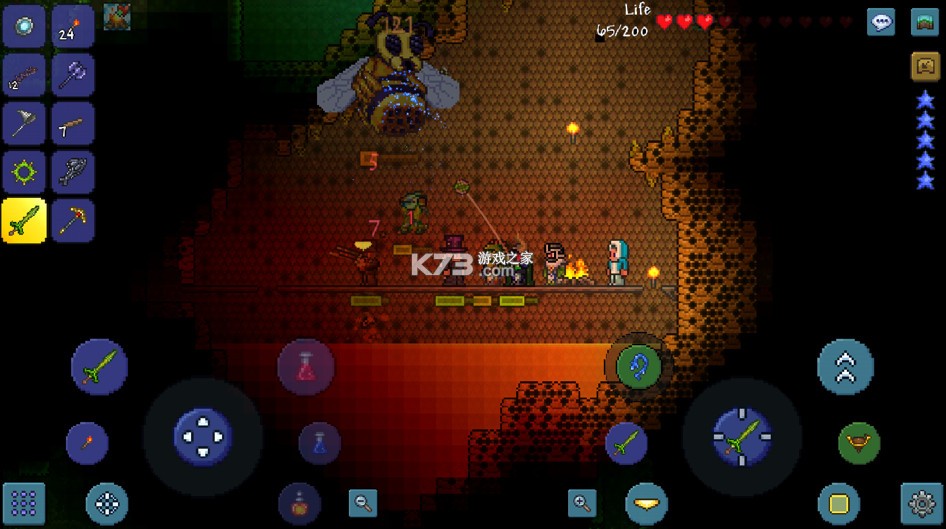Select the gold pickaxe hotbar slot
This screenshot has width=946, height=529.
point(73,222)
